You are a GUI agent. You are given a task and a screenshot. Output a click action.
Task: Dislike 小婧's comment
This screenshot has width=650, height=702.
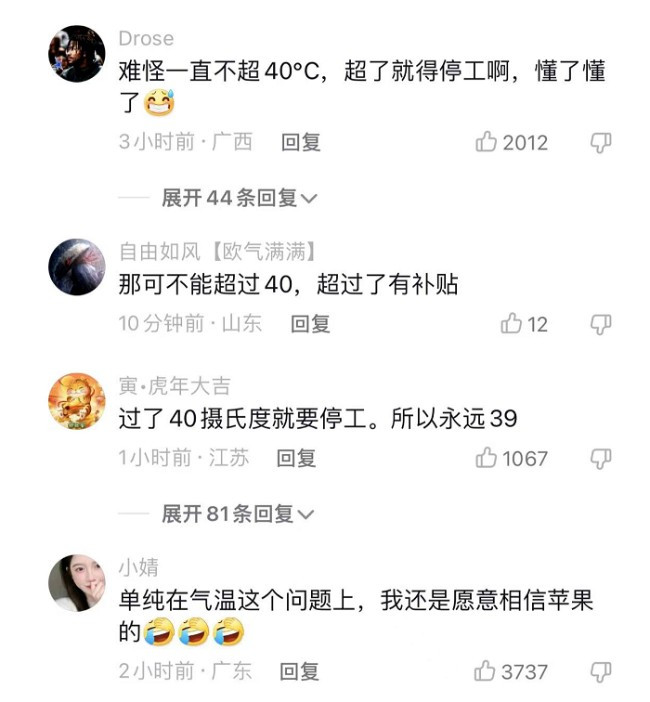(600, 671)
